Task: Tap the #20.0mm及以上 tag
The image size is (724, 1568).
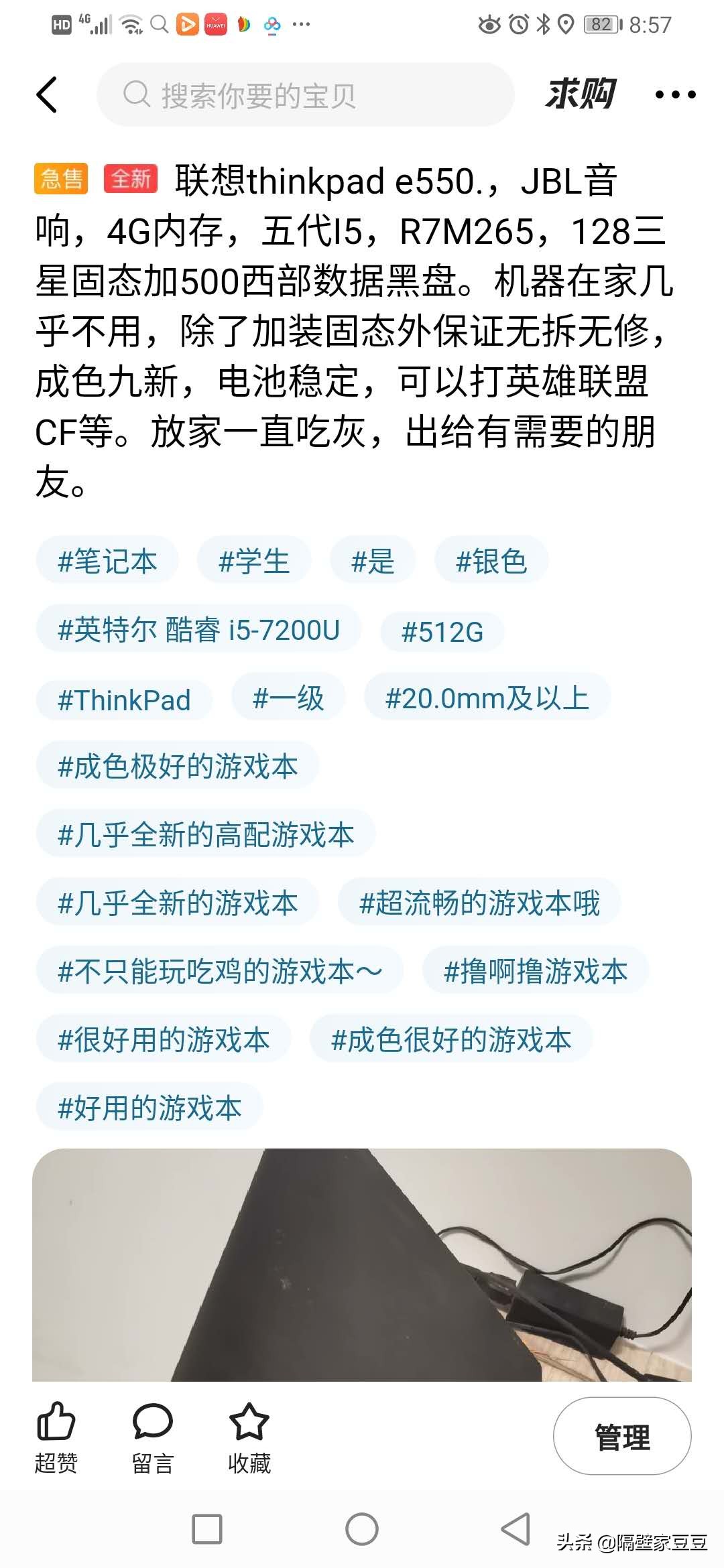Action: click(487, 698)
